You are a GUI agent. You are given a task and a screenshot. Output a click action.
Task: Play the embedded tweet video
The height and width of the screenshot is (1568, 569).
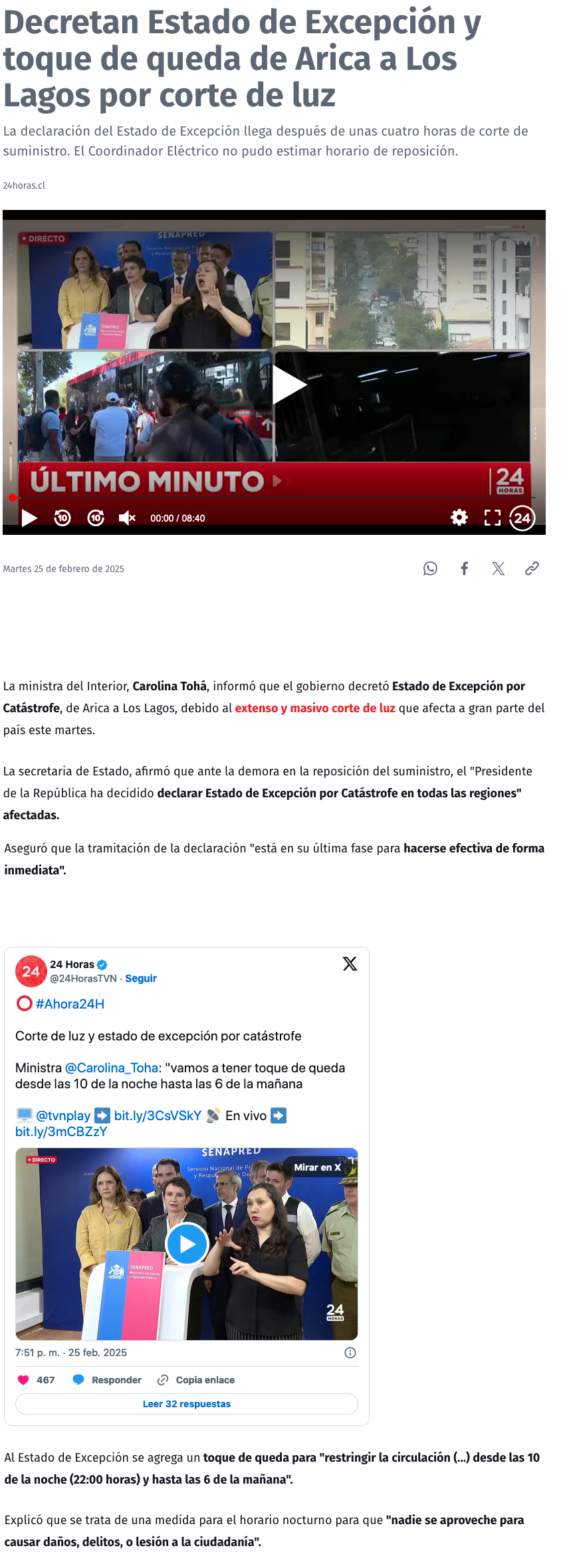point(187,1243)
